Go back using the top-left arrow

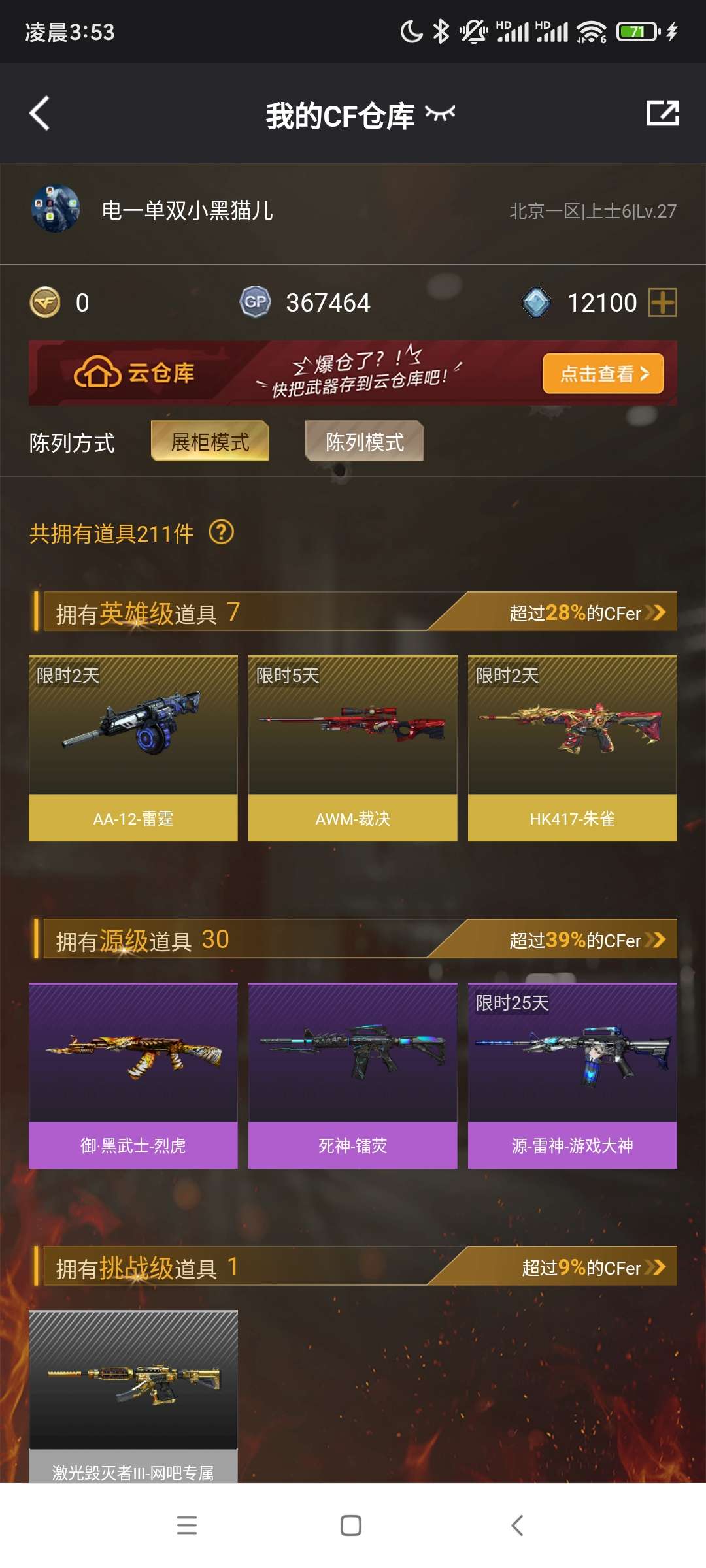41,114
